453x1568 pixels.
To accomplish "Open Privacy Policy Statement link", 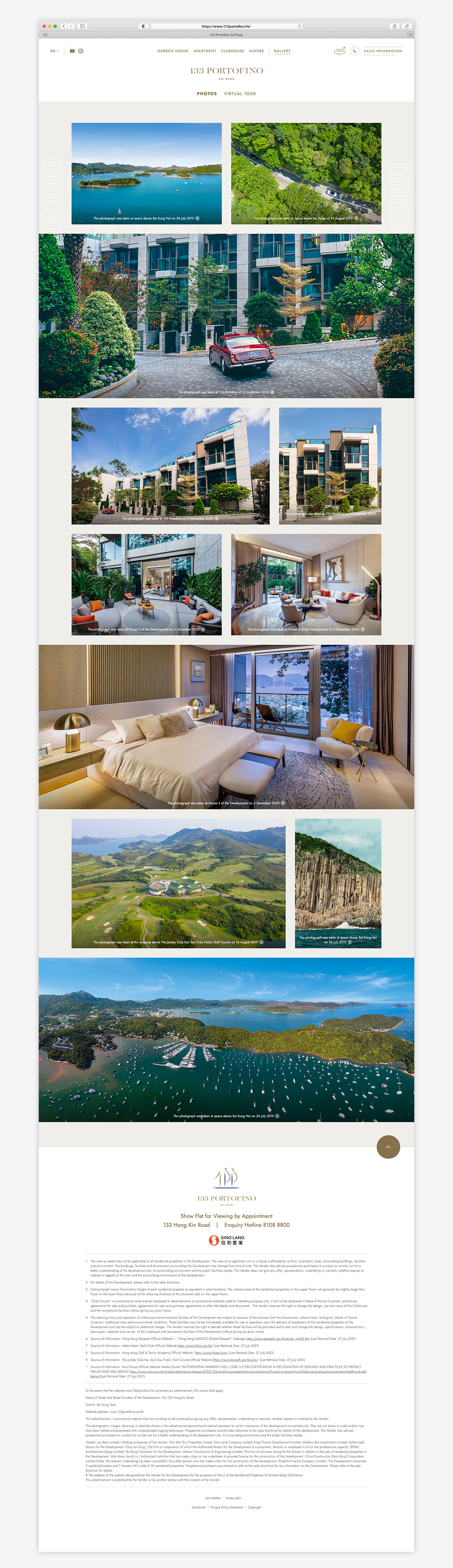I will click(226, 1507).
